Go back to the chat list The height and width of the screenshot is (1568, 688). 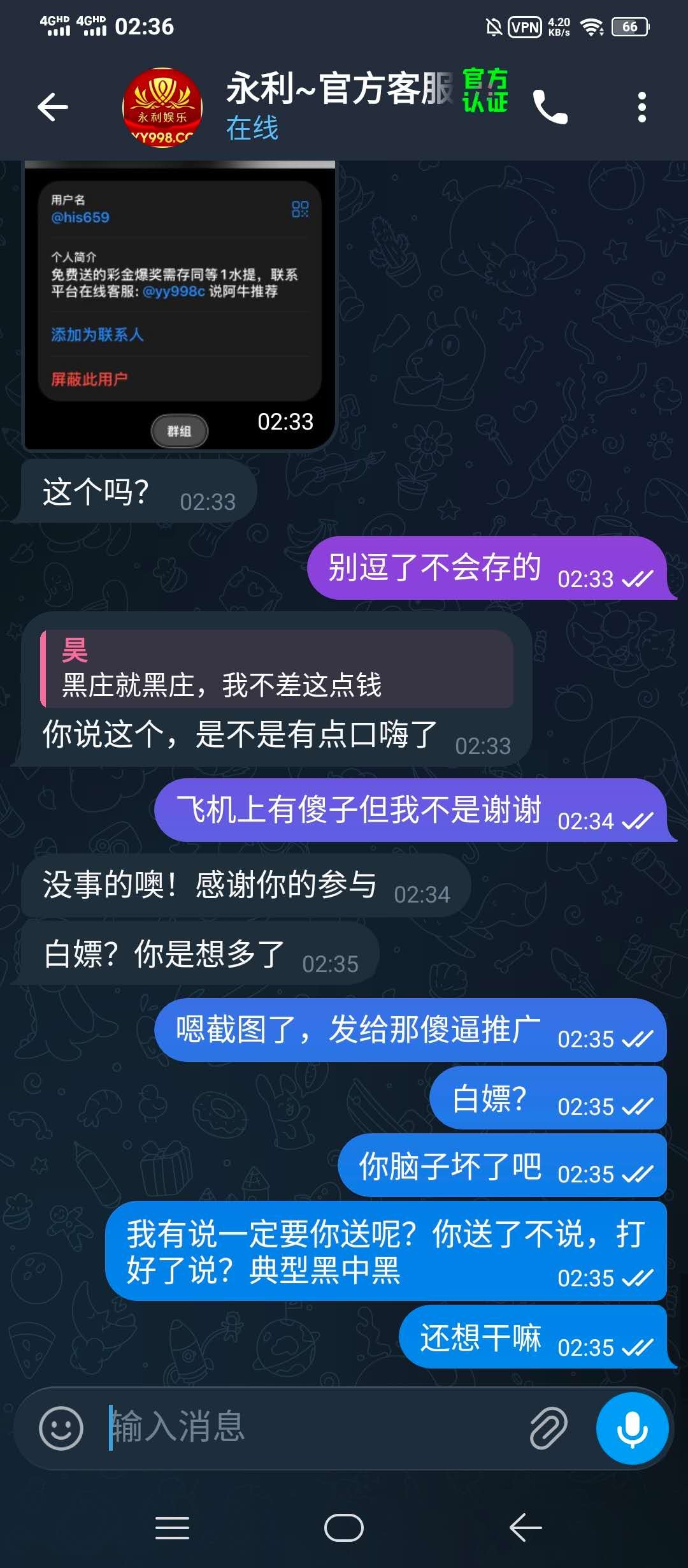tap(53, 106)
